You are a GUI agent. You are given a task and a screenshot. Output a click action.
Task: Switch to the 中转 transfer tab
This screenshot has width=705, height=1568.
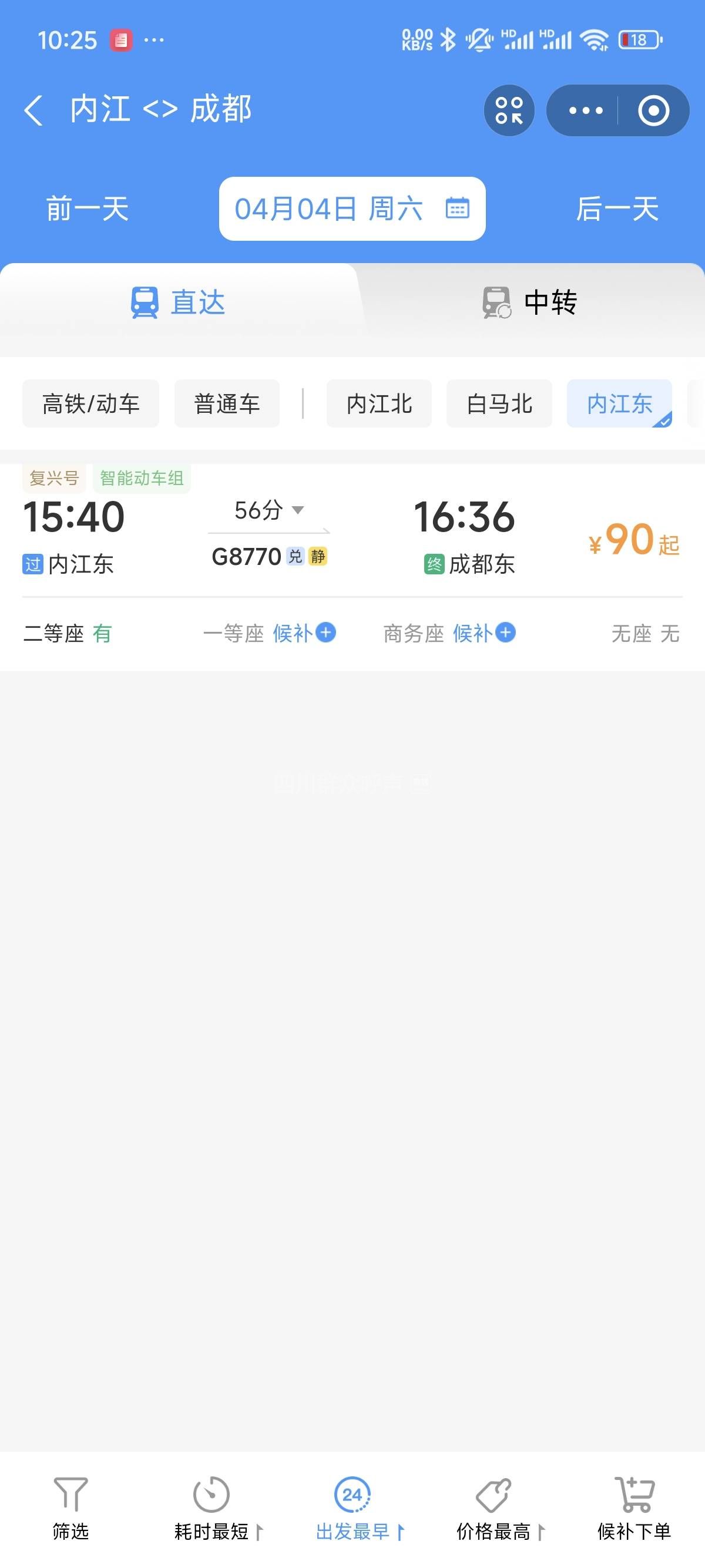[x=530, y=302]
